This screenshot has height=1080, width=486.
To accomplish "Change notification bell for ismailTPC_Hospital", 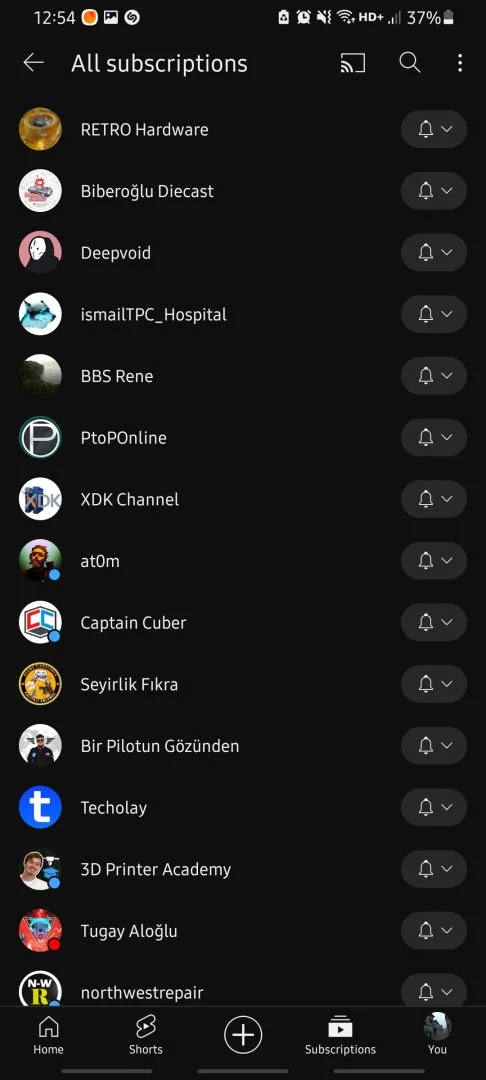I will [x=434, y=314].
